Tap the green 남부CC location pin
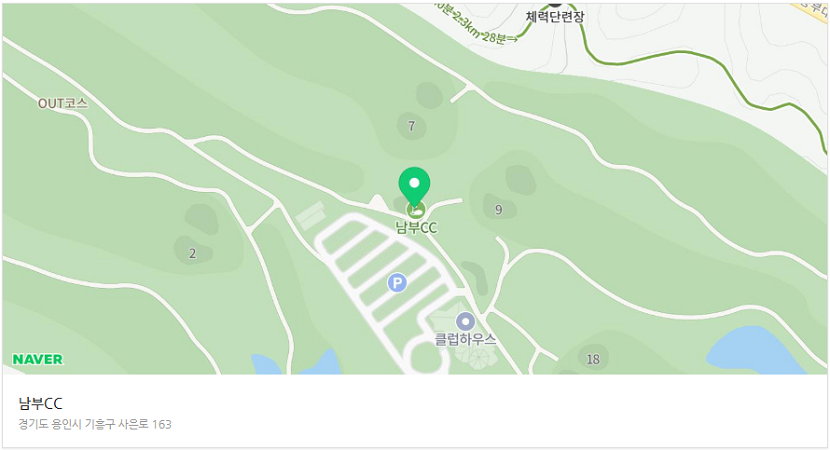 point(414,186)
